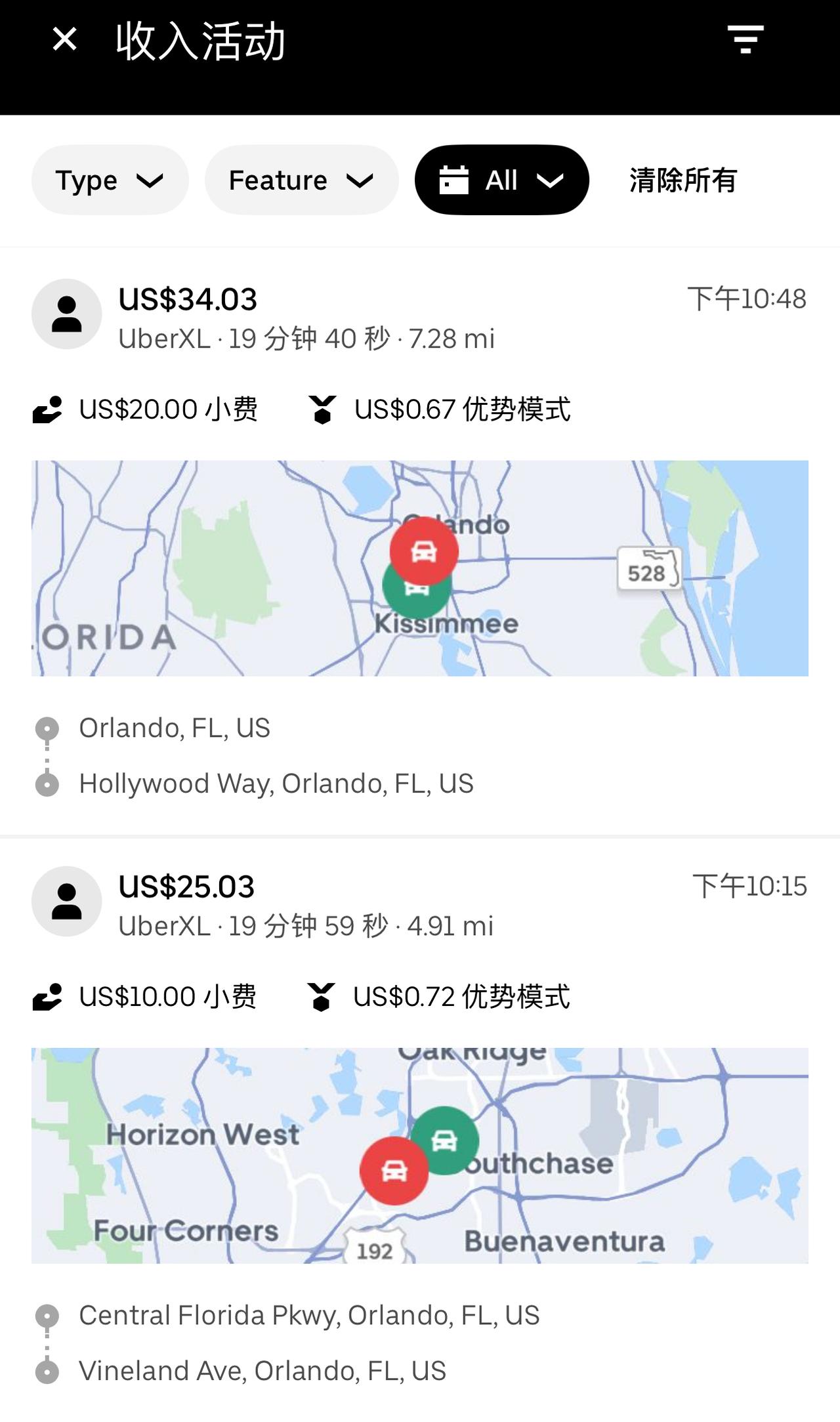Tap 清除所有 to clear filters
Screen dimensions: 840x1422
[x=683, y=180]
